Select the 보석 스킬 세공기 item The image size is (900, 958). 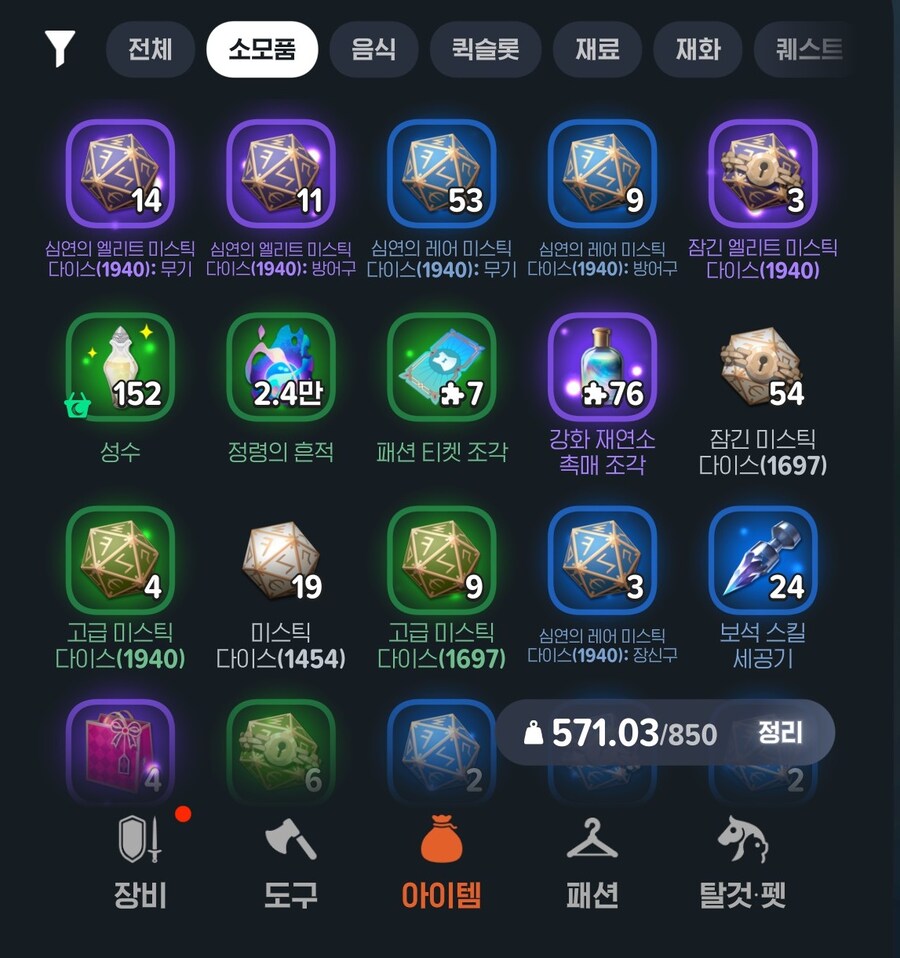[763, 560]
